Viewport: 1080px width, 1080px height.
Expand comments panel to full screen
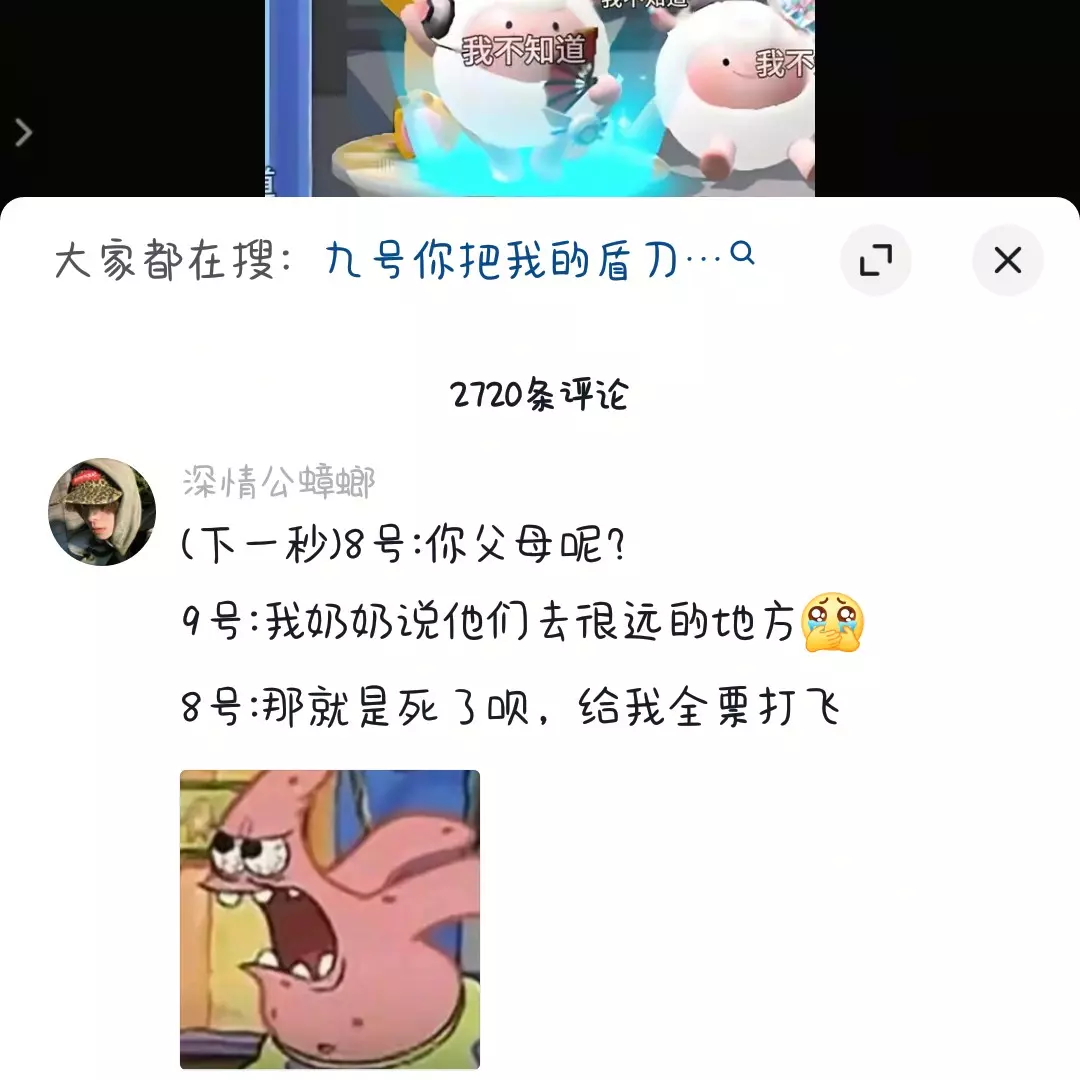(876, 261)
